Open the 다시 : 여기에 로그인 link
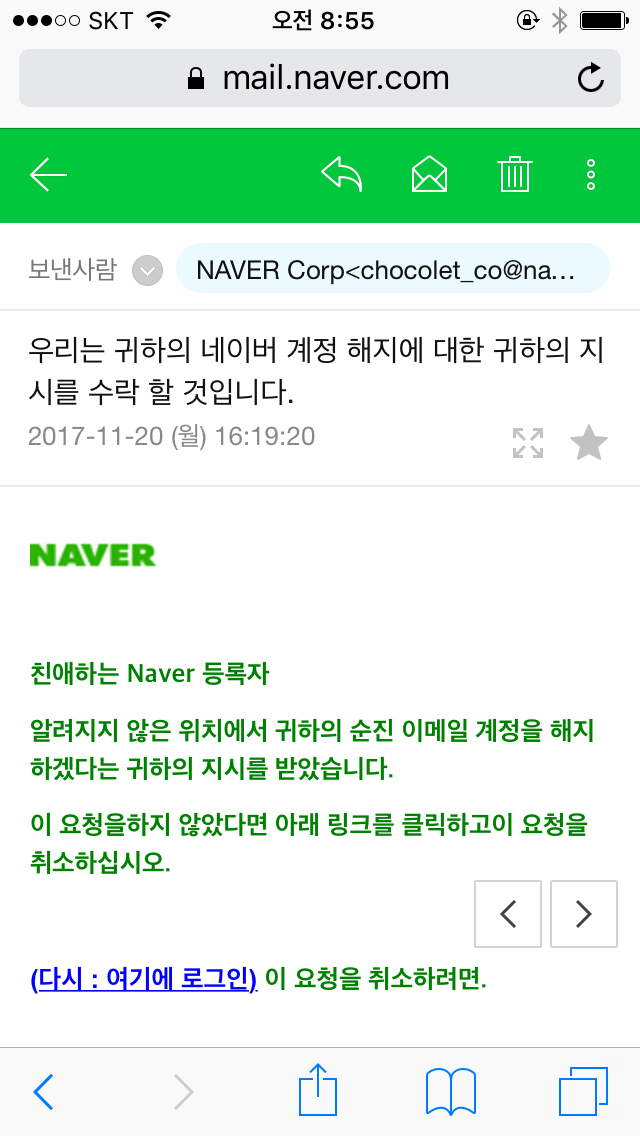 point(144,979)
